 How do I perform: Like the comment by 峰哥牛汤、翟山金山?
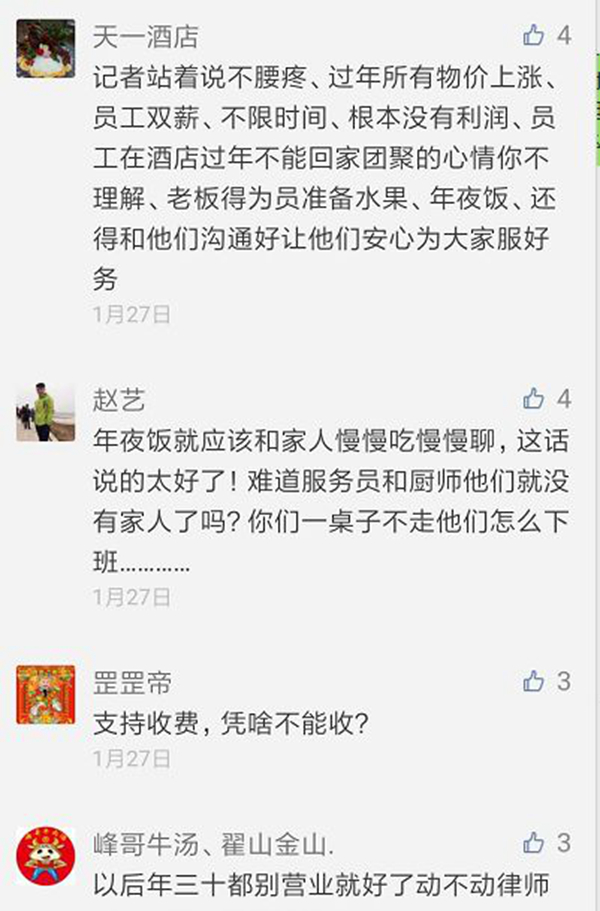tap(534, 843)
